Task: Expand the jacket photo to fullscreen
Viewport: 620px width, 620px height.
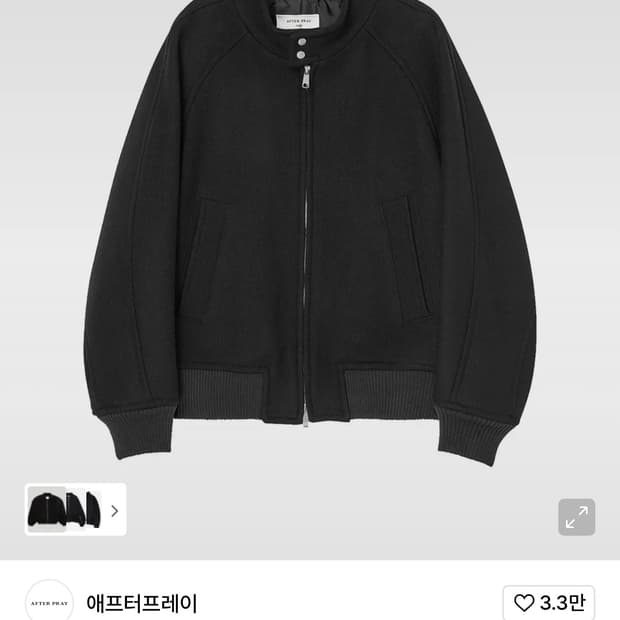Action: click(576, 517)
